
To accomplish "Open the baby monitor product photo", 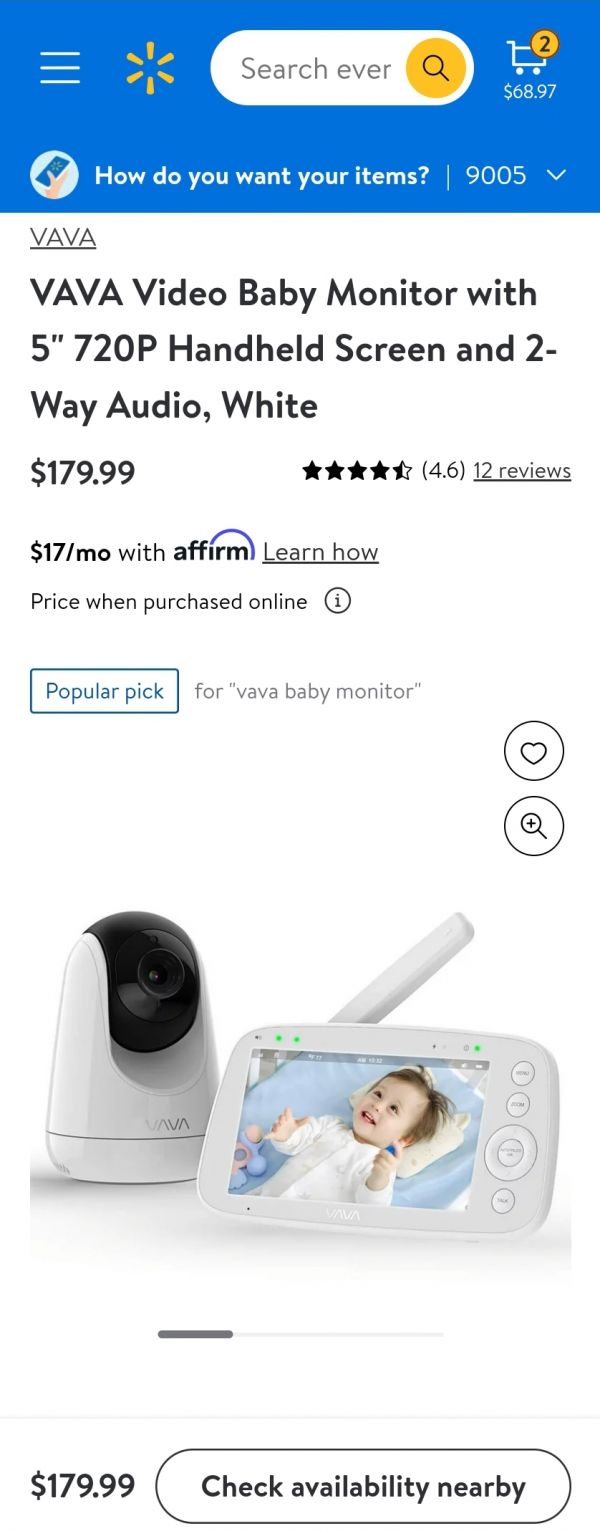I will [x=300, y=1080].
